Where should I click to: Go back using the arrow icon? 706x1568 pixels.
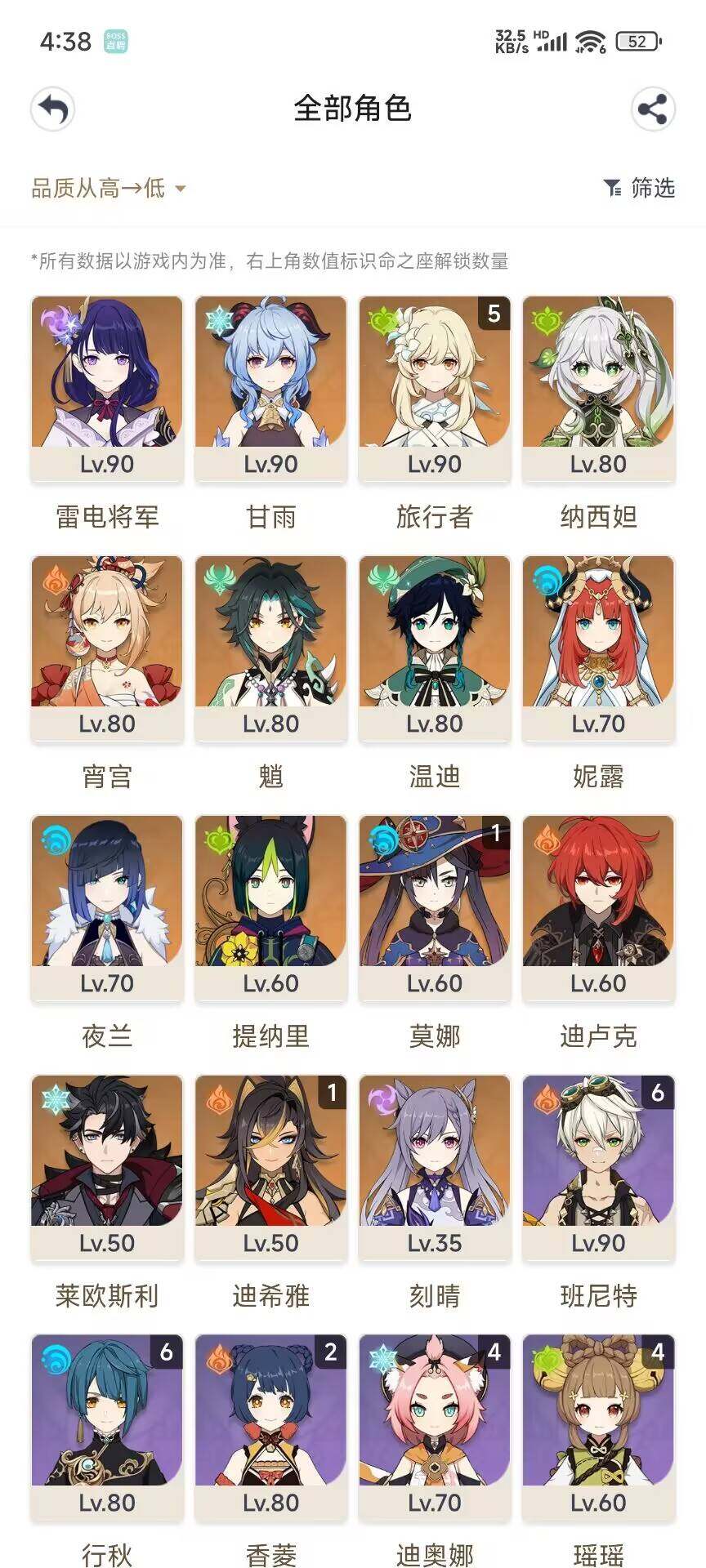tap(53, 109)
